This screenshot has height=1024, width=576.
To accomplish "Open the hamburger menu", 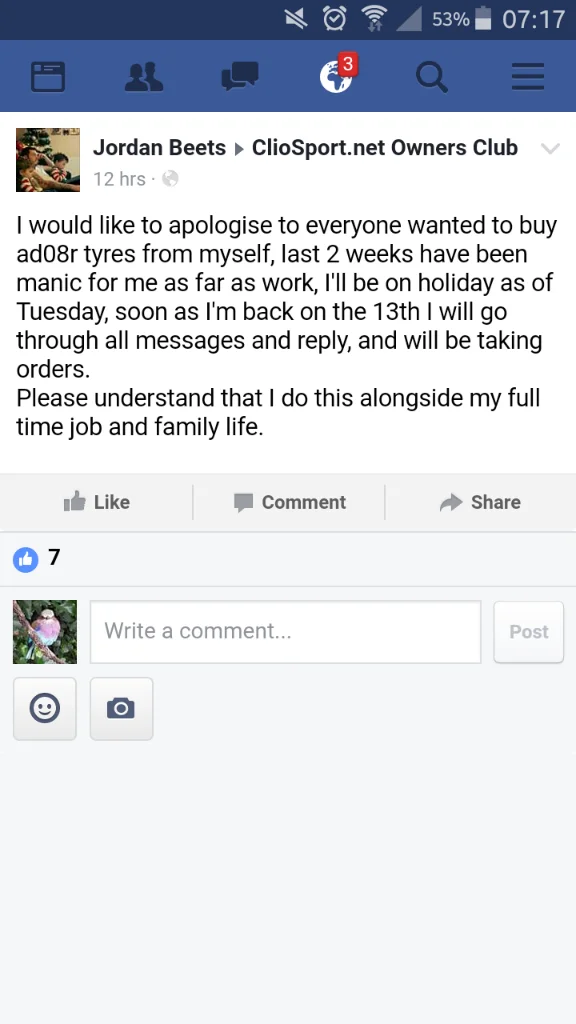I will tap(528, 77).
